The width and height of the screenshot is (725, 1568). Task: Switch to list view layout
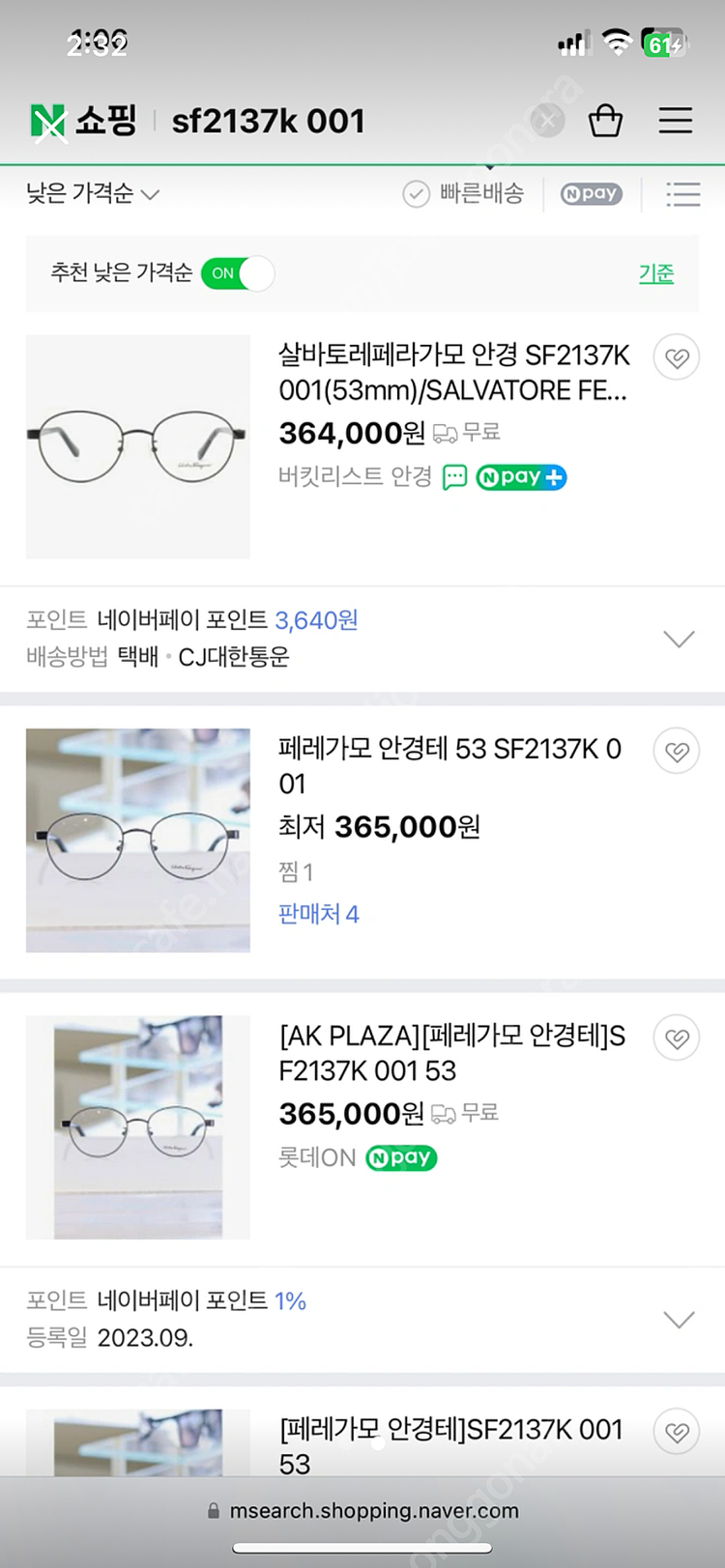683,194
